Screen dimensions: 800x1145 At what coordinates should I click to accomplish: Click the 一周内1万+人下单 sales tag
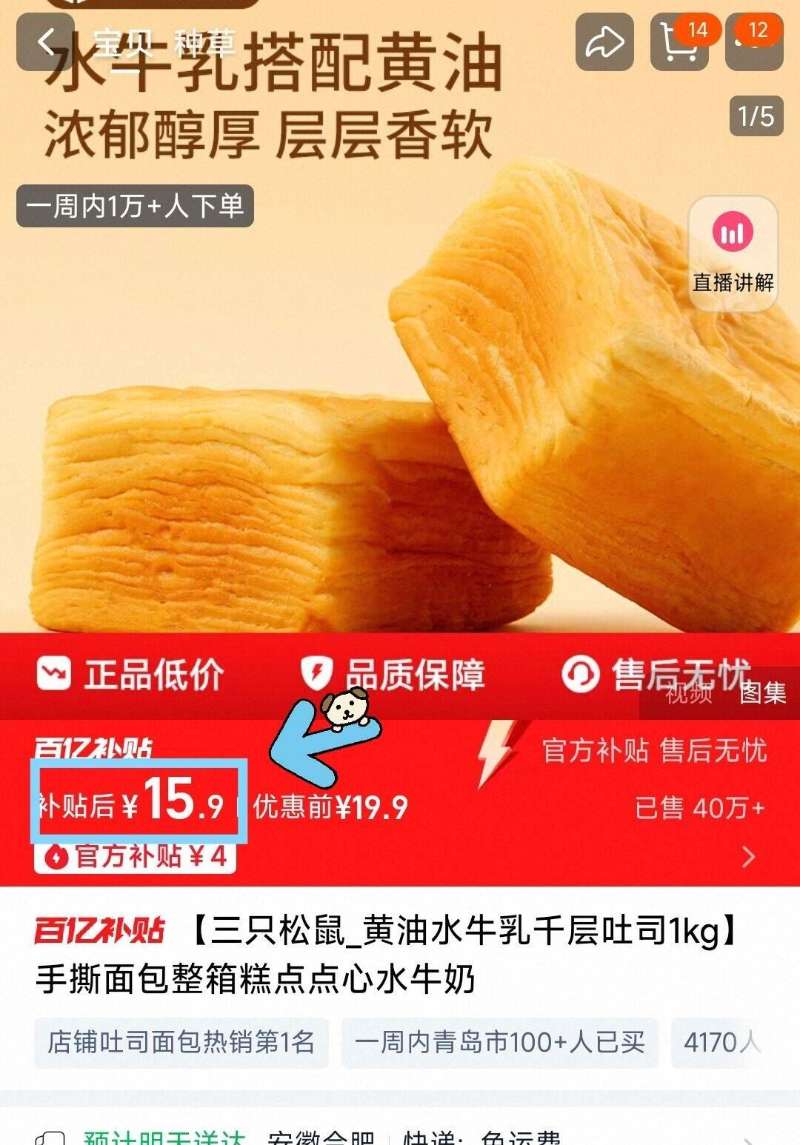135,206
